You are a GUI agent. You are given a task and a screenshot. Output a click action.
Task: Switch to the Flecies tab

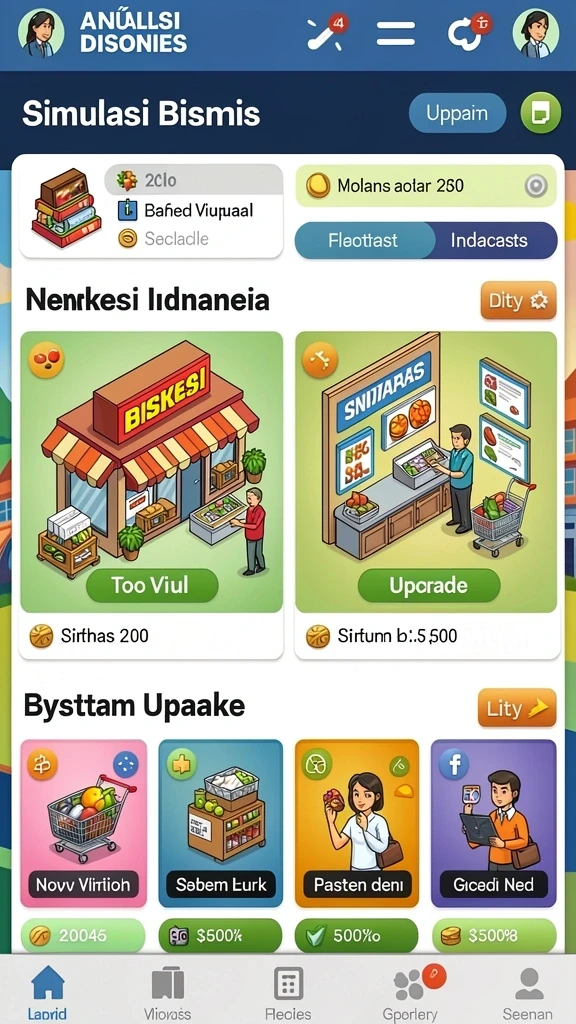288,993
